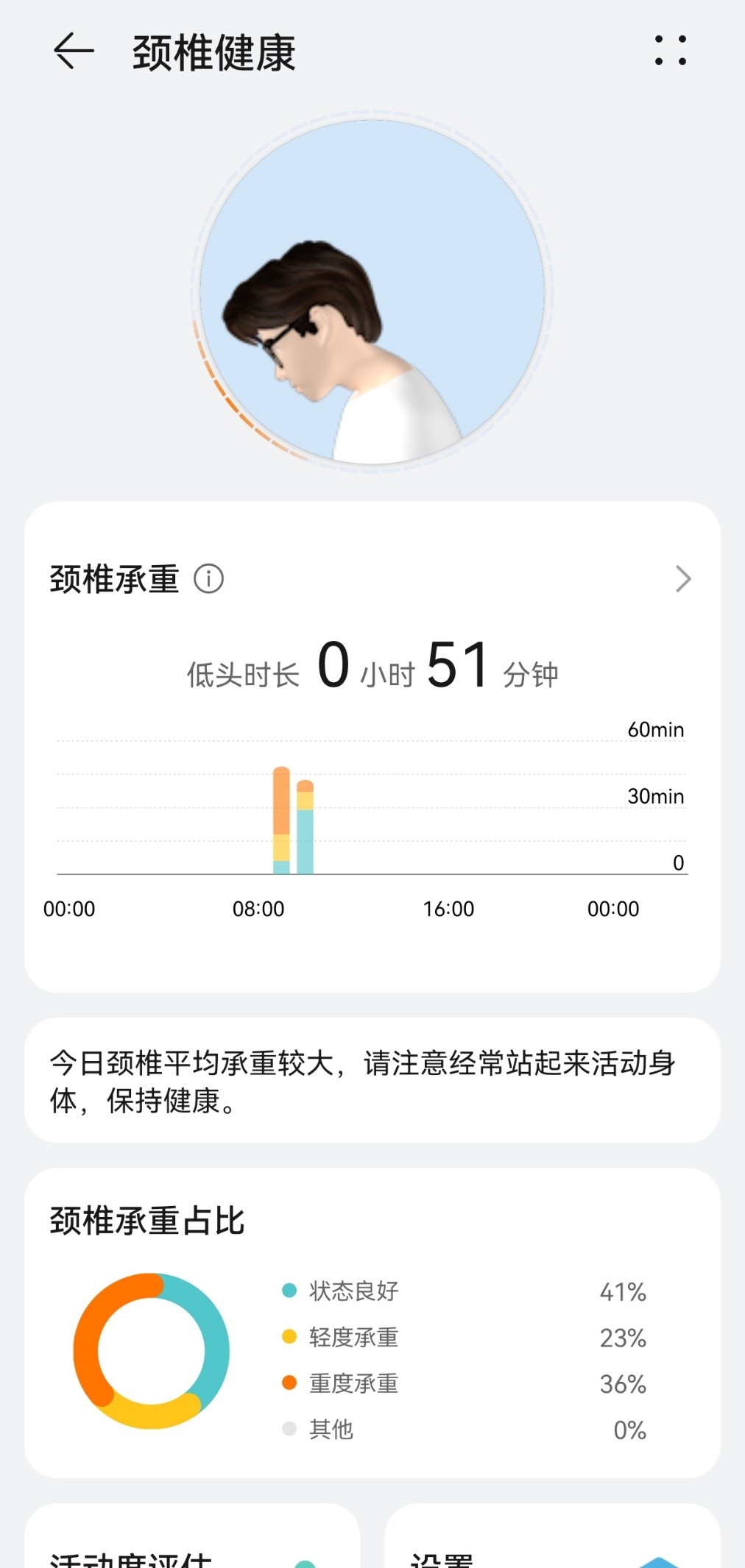Open 颈椎承重 details via chevron arrow
The height and width of the screenshot is (1568, 745).
(683, 579)
